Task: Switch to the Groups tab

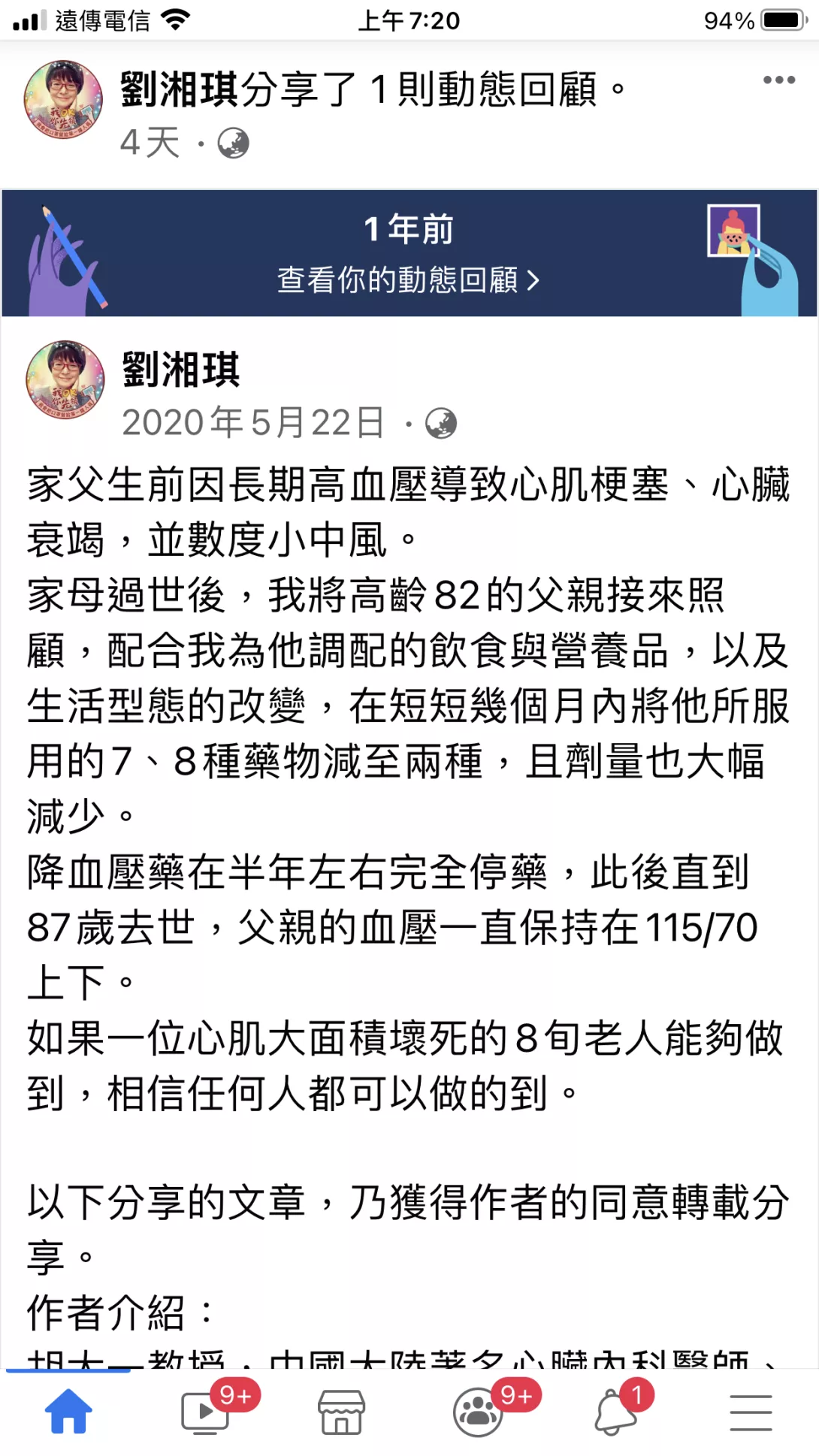Action: [479, 1412]
